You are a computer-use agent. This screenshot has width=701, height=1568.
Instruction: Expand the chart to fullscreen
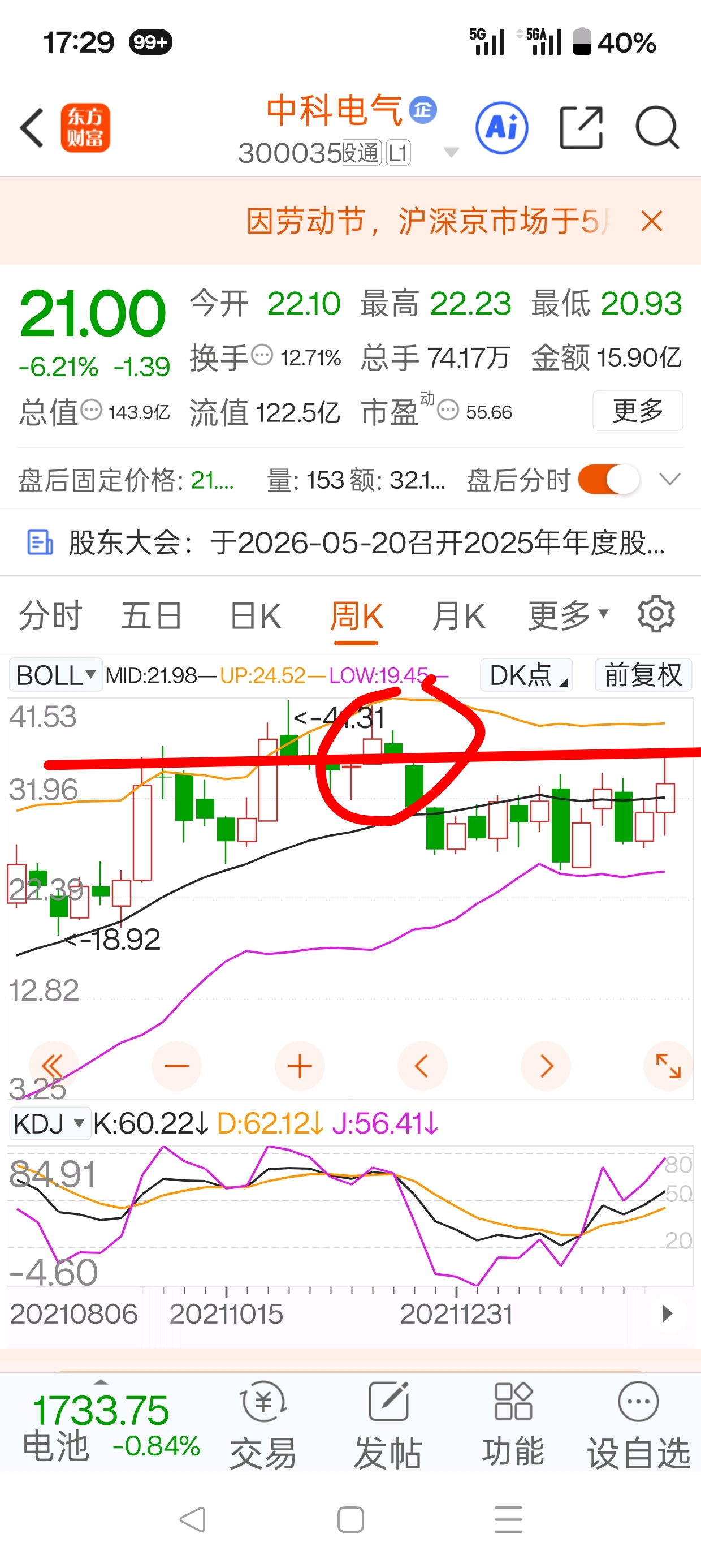668,1066
